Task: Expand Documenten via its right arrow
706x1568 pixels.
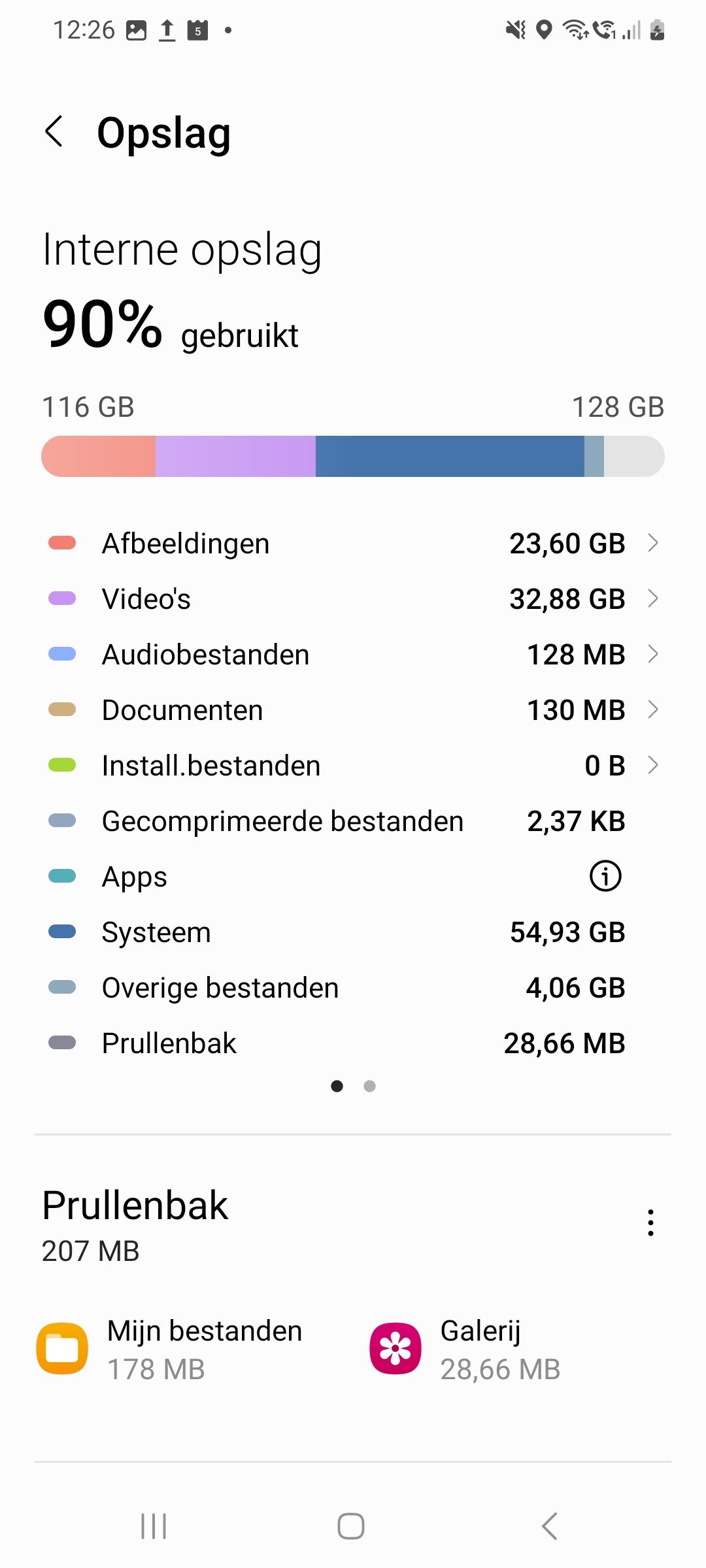Action: (652, 710)
